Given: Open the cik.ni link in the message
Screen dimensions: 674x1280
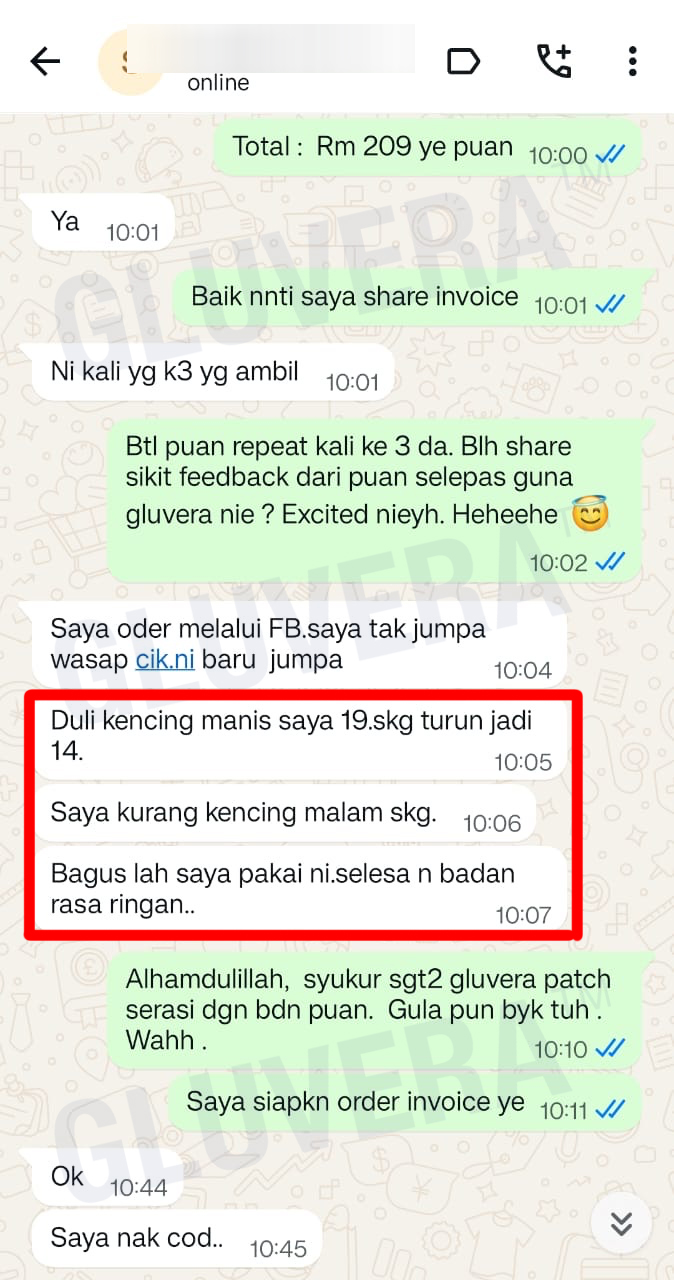Looking at the screenshot, I should coord(165,660).
